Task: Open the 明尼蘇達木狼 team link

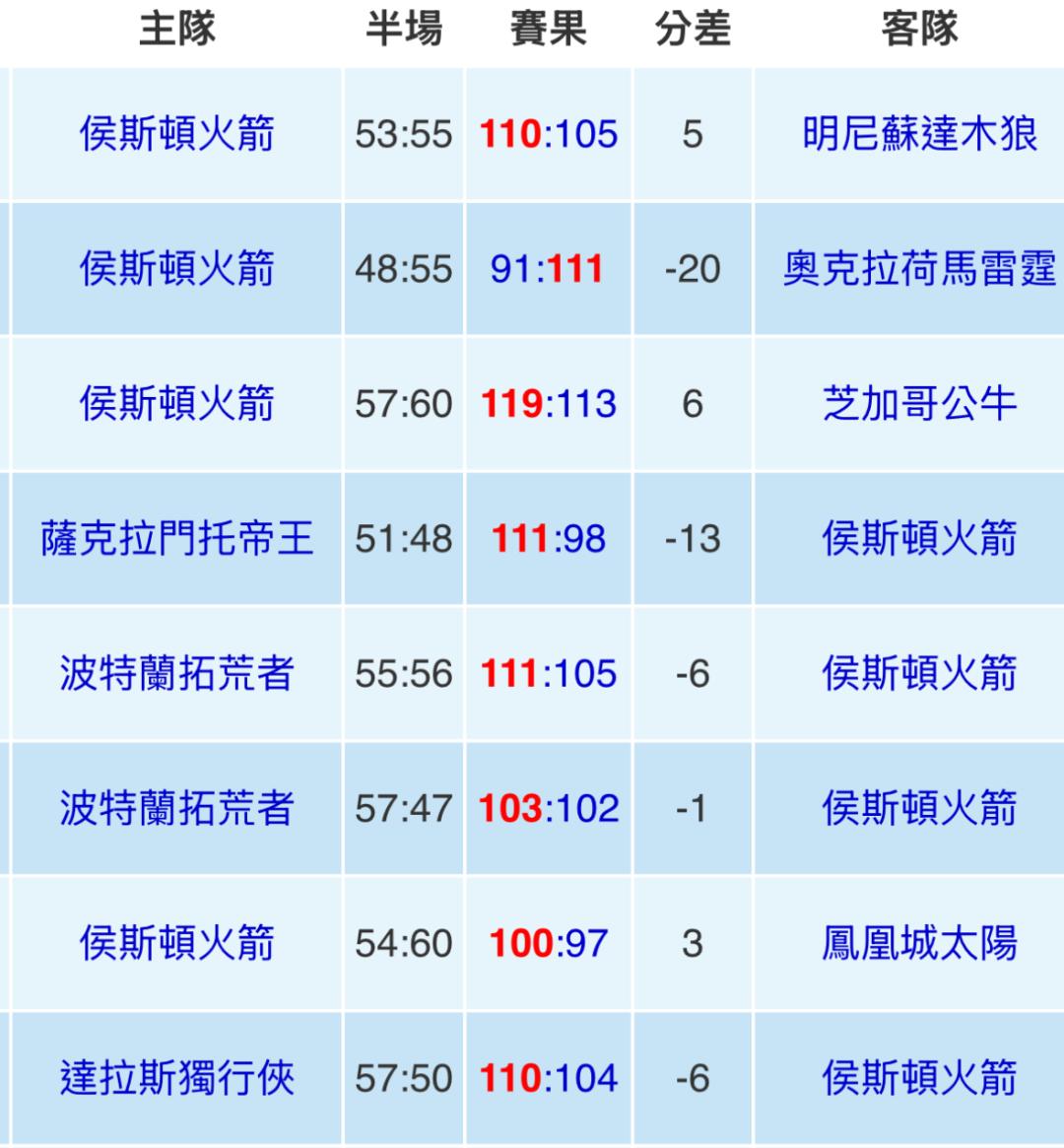Action: [x=919, y=134]
